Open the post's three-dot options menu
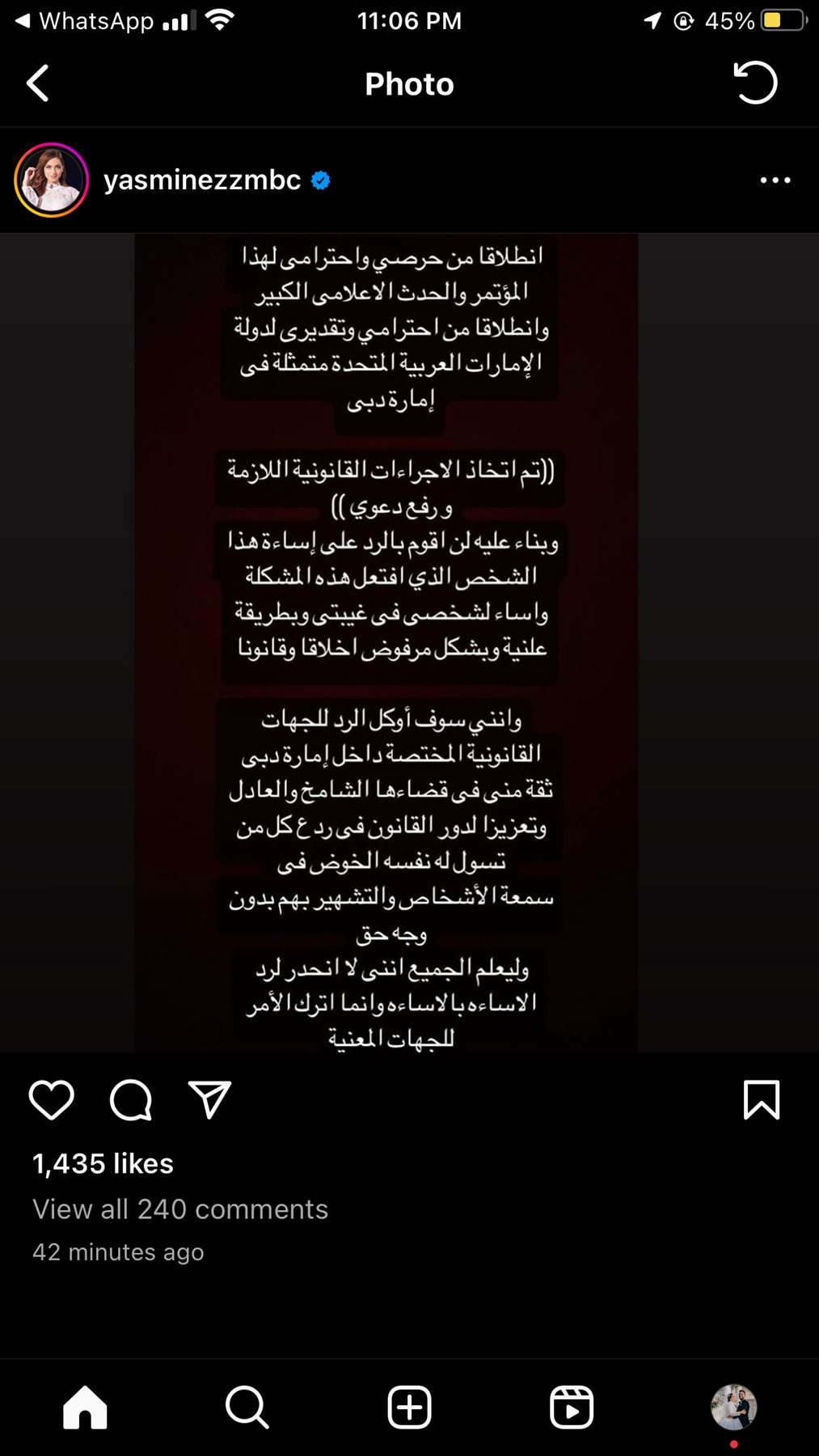This screenshot has height=1456, width=819. point(775,180)
